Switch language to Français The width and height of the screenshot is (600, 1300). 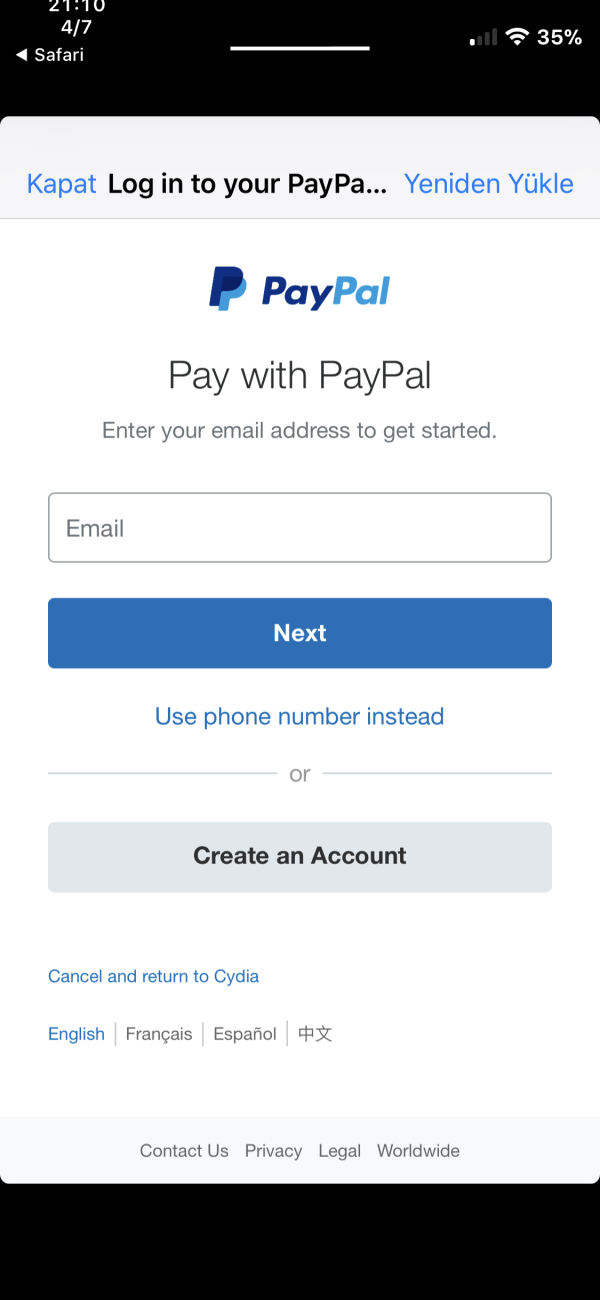pos(159,1035)
